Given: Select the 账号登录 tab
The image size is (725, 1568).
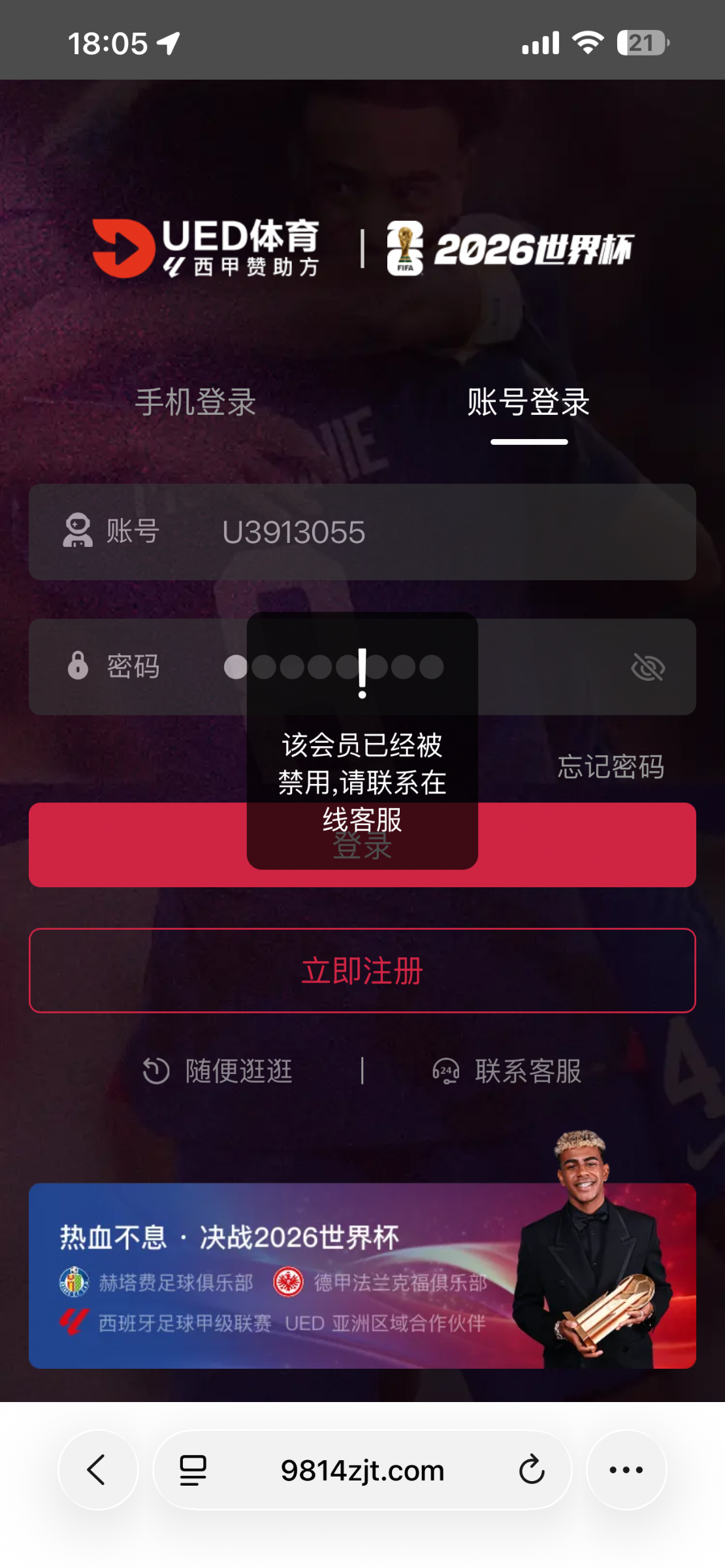Looking at the screenshot, I should [528, 402].
